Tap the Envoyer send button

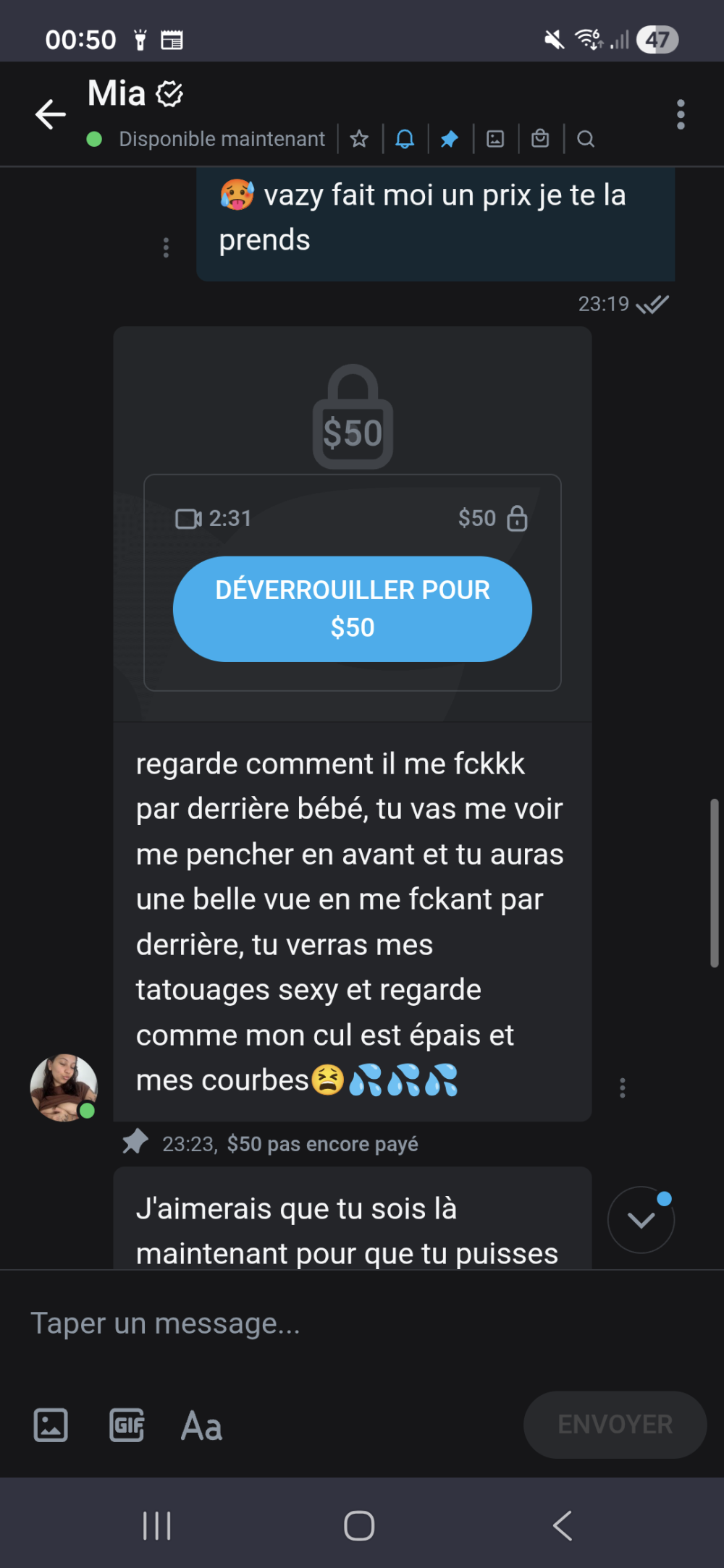[x=615, y=1425]
